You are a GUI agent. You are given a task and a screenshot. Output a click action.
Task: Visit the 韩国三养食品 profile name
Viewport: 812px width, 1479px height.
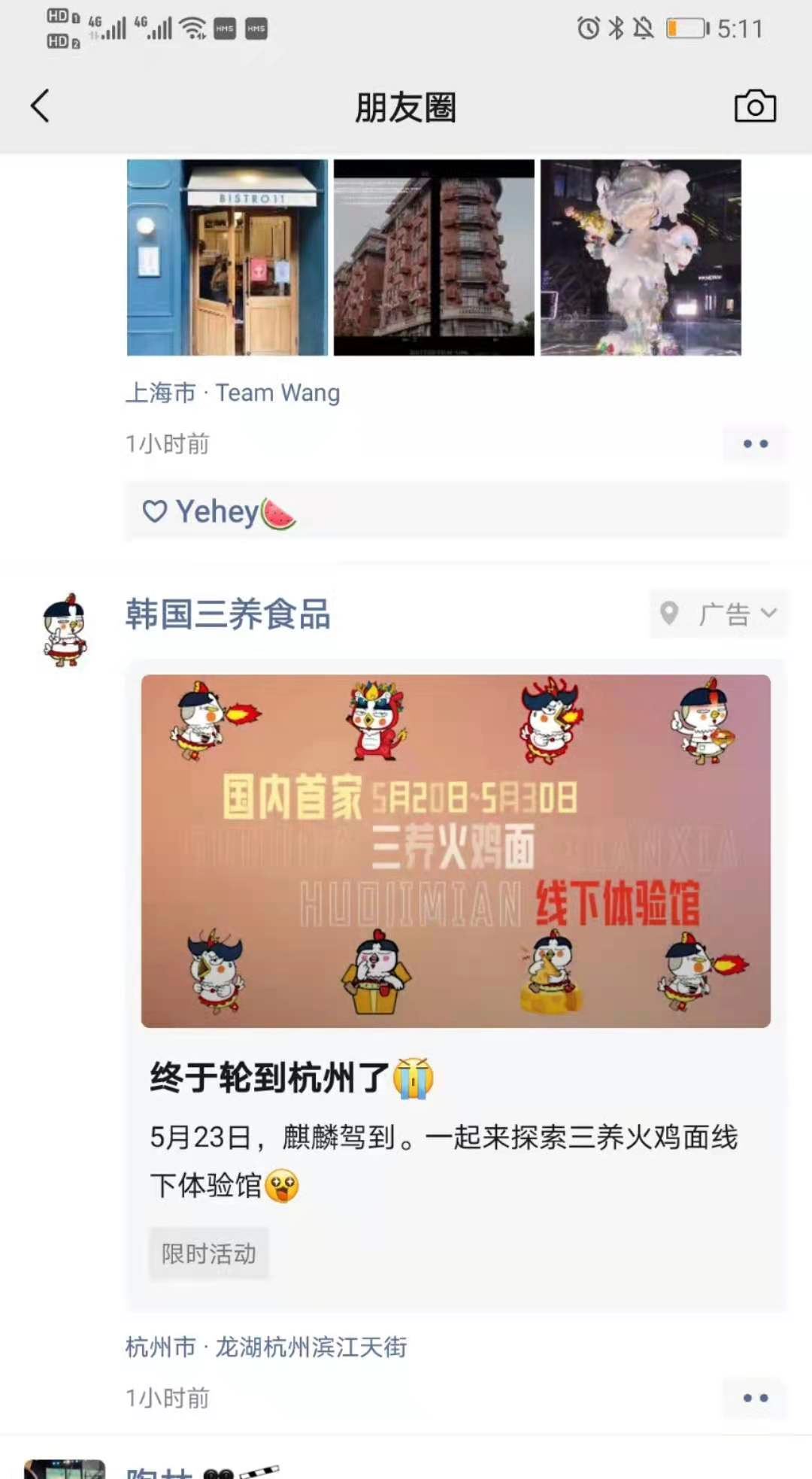[228, 614]
